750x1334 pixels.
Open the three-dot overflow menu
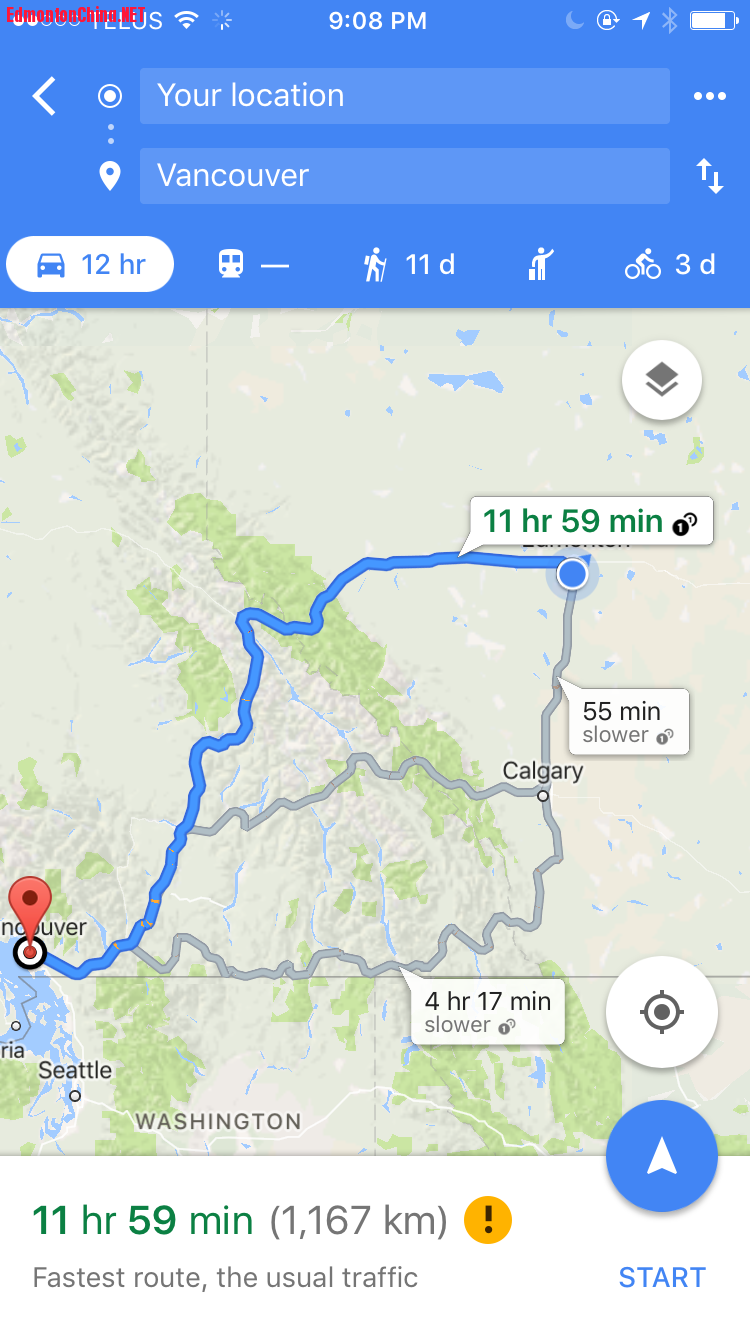(x=709, y=96)
